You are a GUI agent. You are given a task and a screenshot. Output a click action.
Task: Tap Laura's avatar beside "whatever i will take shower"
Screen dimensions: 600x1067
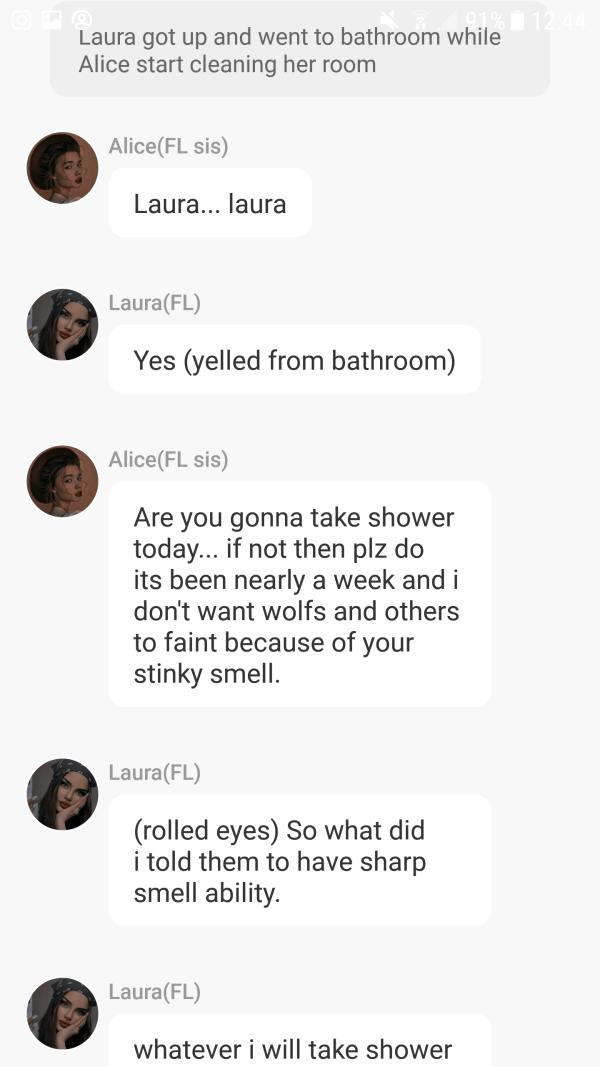tap(62, 1013)
